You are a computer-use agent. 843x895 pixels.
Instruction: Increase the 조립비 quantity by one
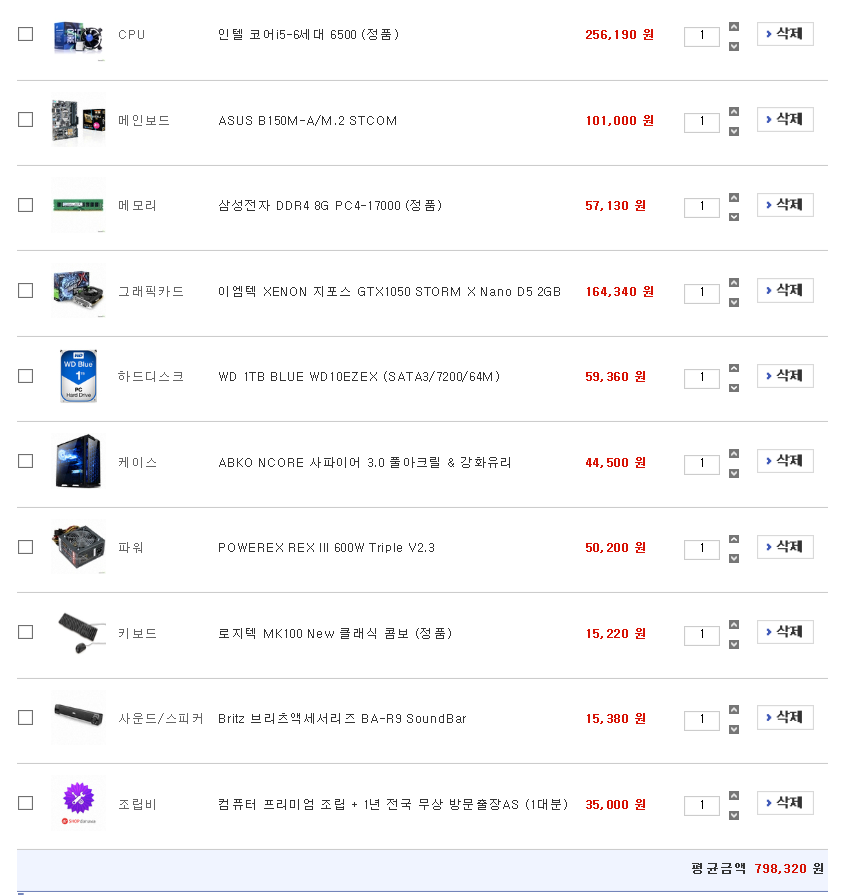[734, 795]
